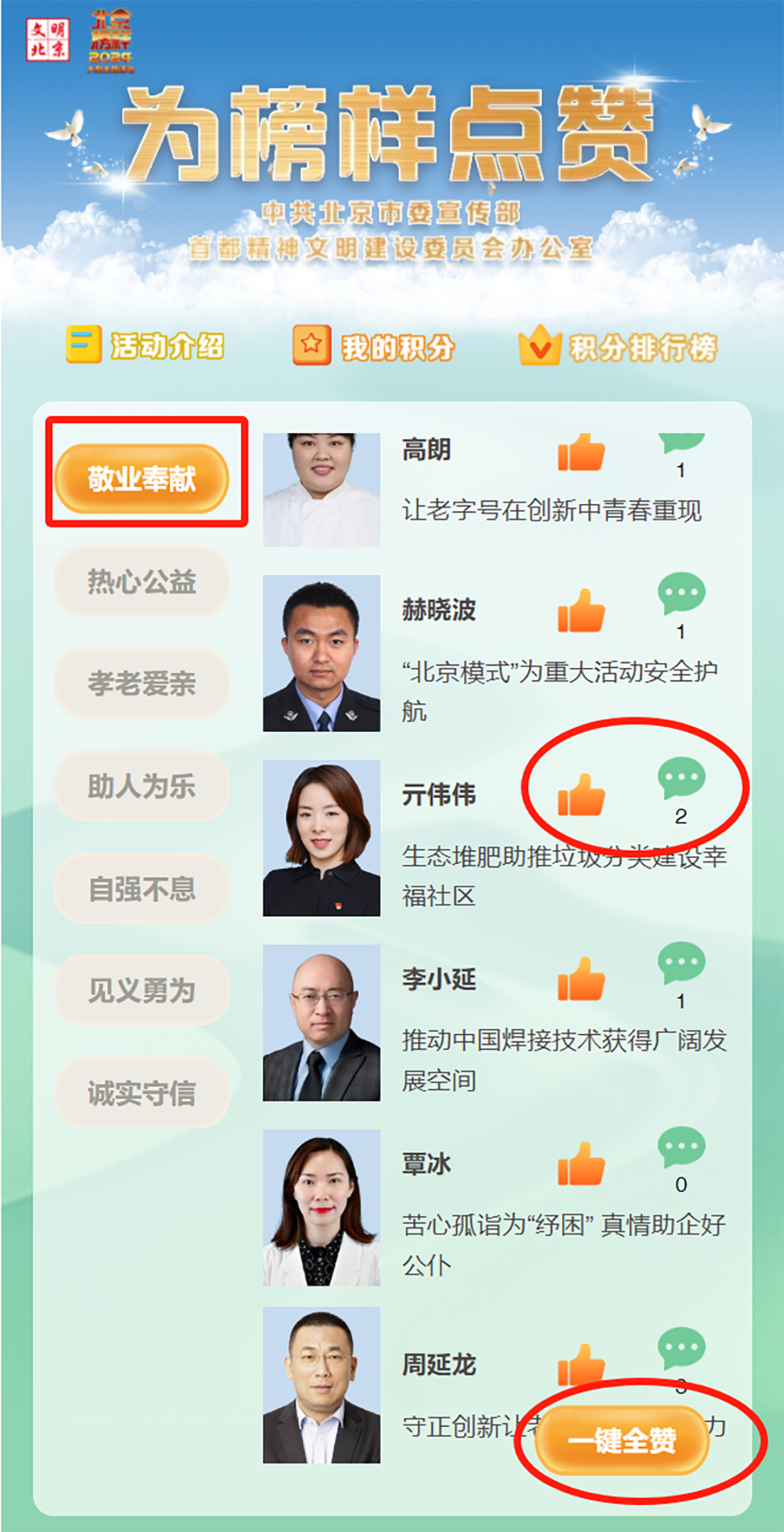Switch to 热心公益 category
Screen dimensions: 784x1532
coord(142,582)
